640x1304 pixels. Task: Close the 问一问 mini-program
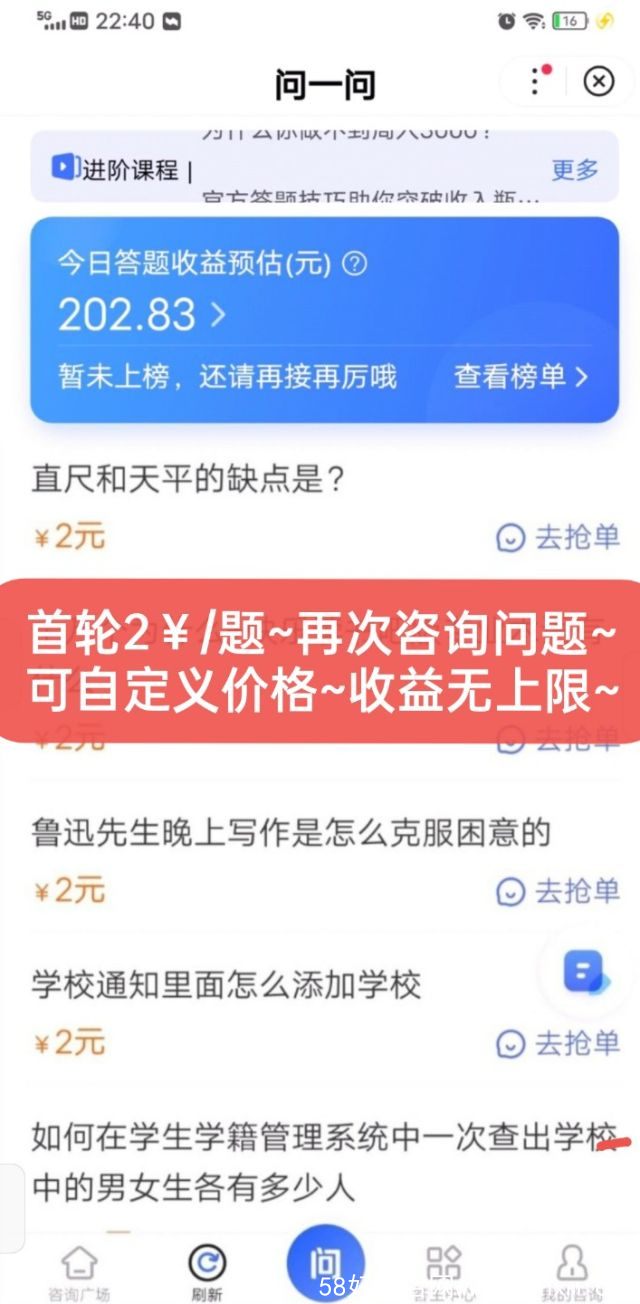(598, 81)
